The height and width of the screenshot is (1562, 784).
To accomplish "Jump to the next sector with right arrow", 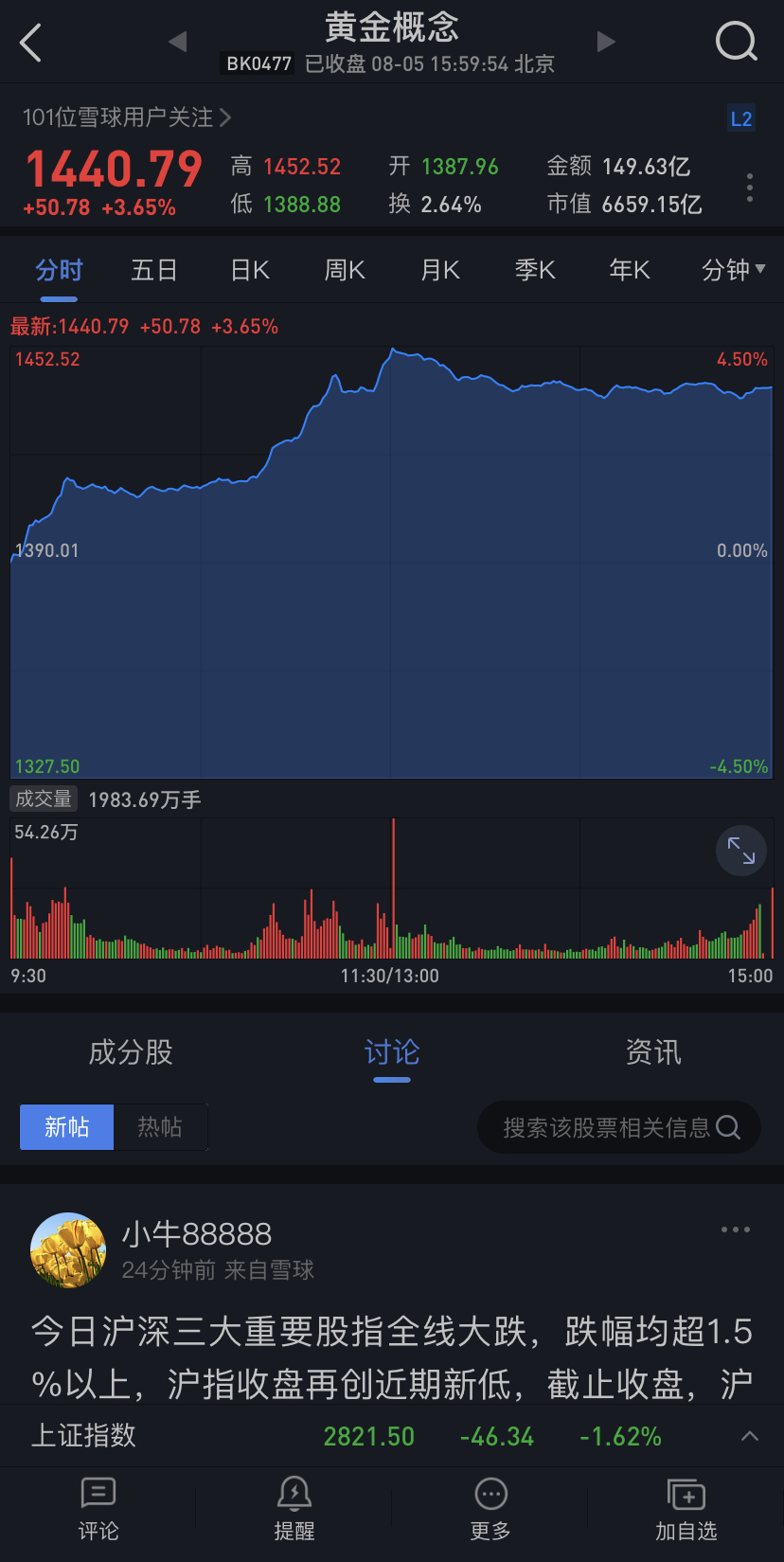I will (x=606, y=42).
